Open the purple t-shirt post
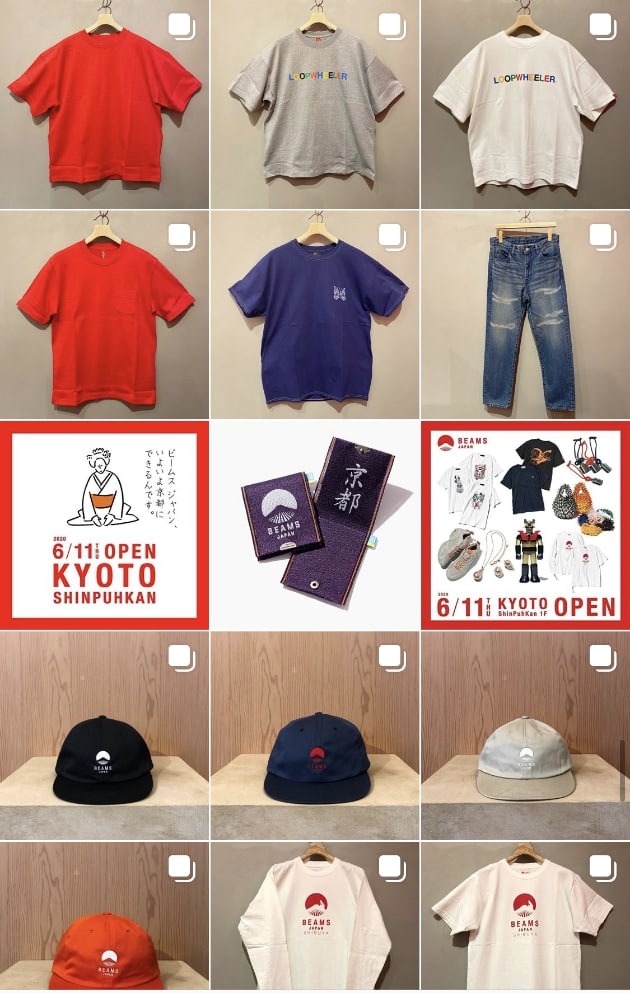 (315, 315)
